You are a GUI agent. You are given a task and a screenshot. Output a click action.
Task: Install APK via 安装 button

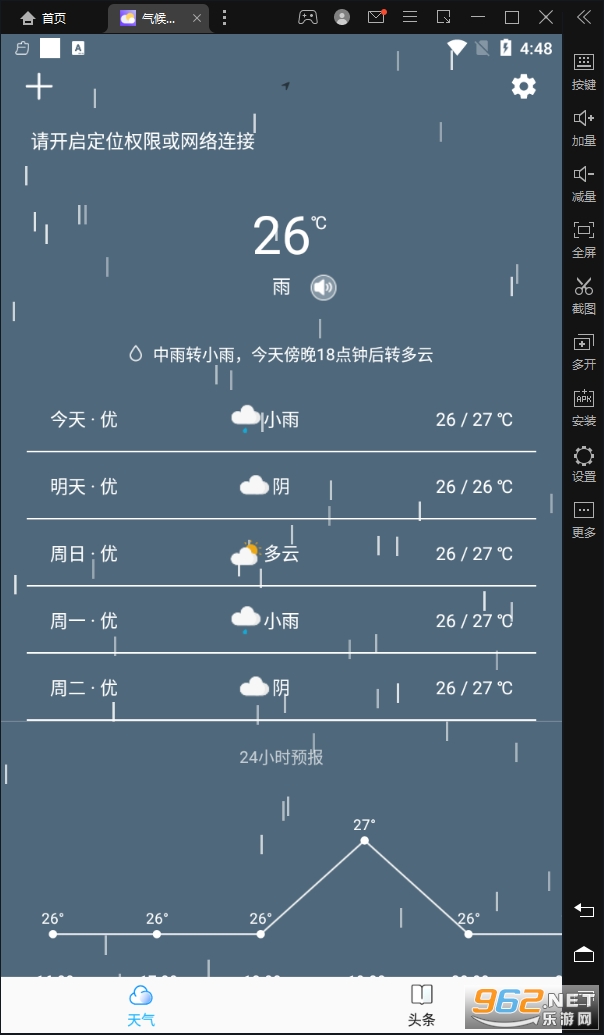[584, 407]
